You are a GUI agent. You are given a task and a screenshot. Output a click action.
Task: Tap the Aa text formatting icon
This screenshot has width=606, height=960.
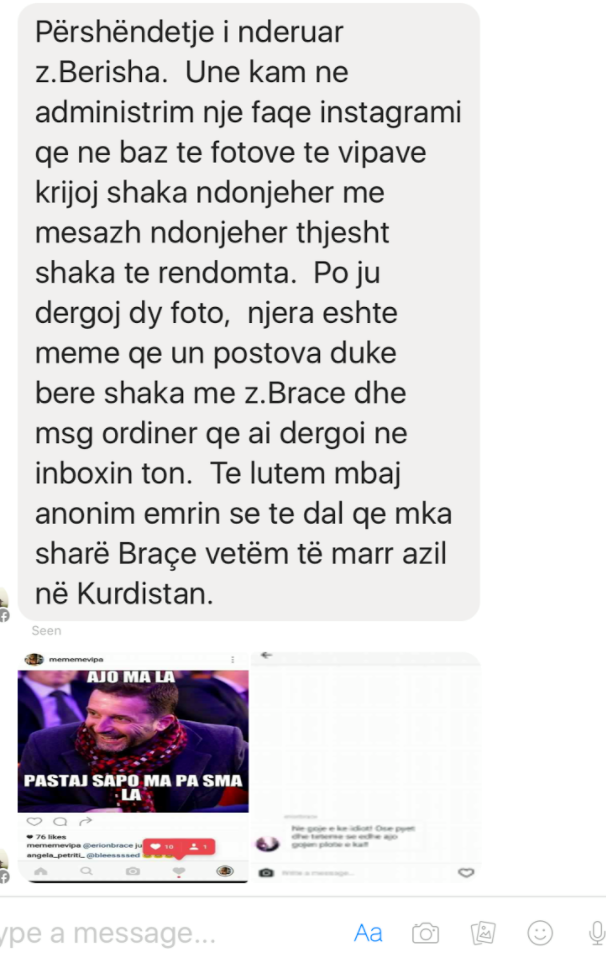368,933
